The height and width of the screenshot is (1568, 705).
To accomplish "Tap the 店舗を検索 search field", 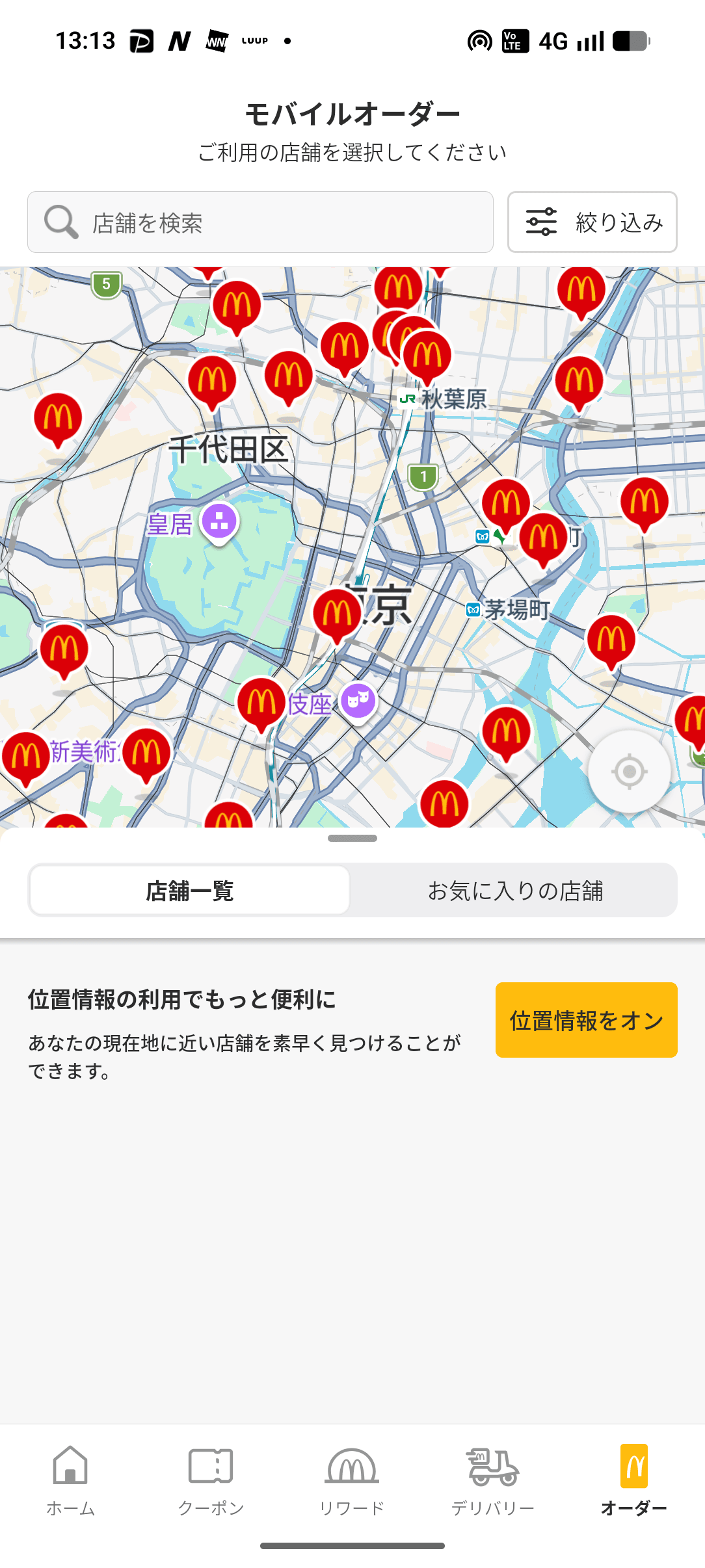I will click(260, 222).
